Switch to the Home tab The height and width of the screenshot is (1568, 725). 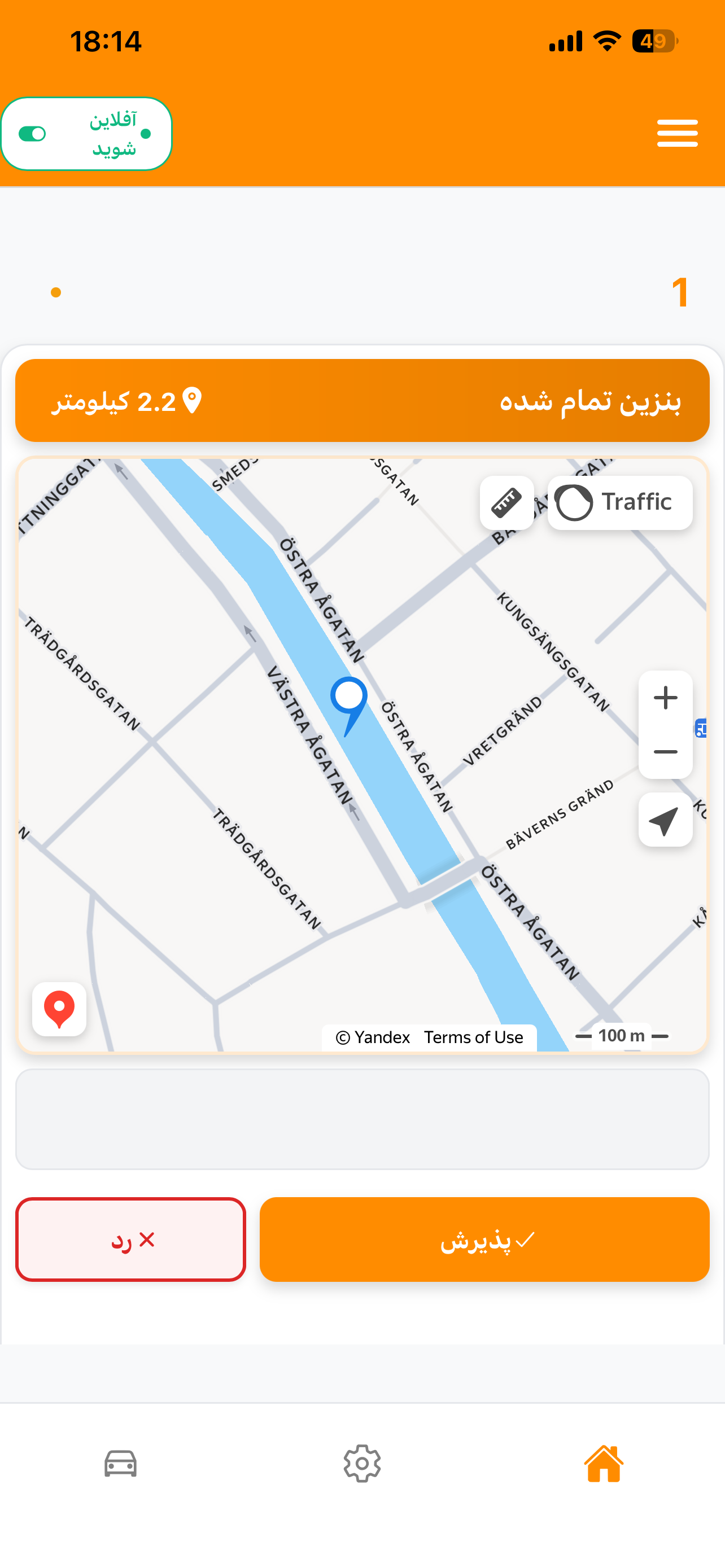(x=604, y=1464)
